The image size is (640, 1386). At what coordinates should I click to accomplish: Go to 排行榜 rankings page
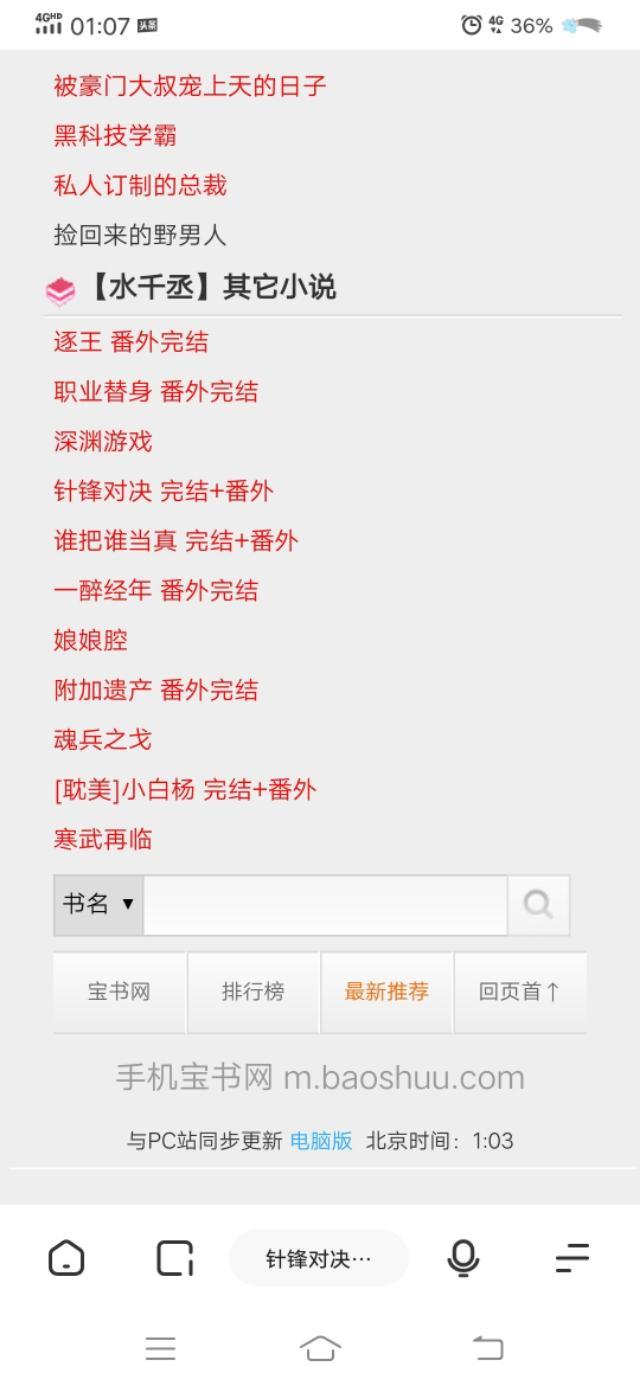253,992
